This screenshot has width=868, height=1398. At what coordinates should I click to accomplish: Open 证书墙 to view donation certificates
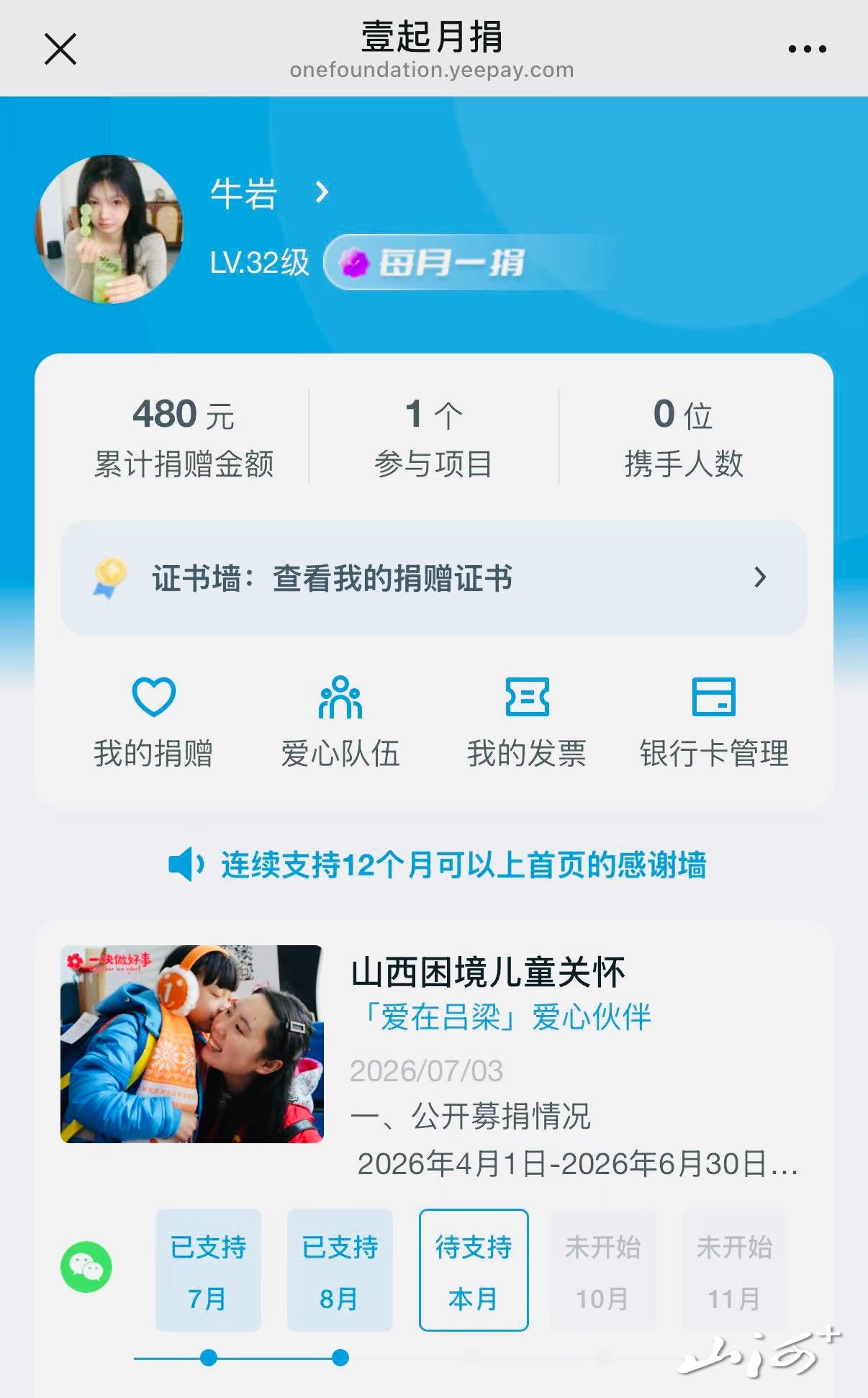point(433,578)
